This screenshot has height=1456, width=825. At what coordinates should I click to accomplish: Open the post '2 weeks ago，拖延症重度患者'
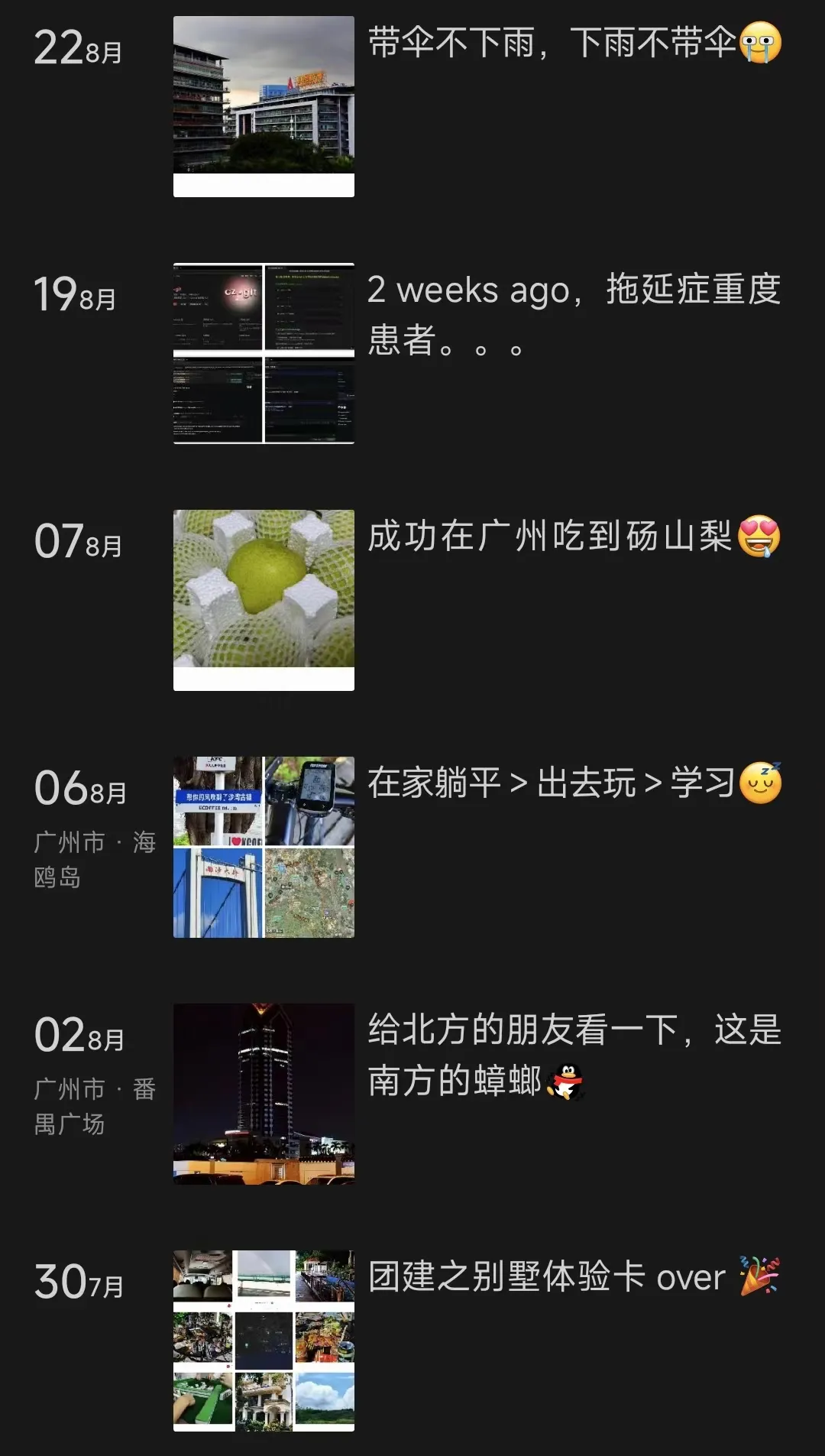coord(573,314)
